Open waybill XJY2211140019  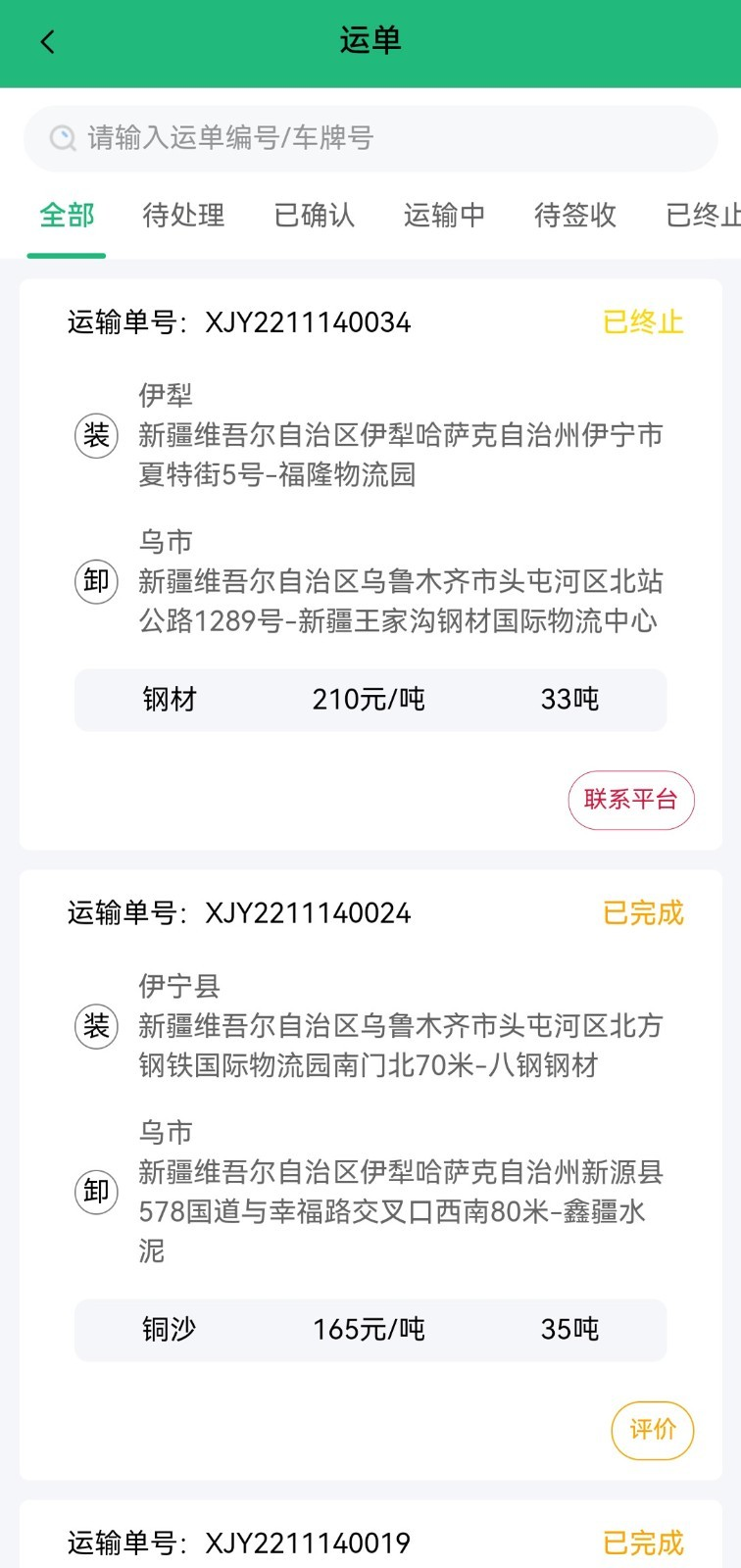coord(370,1542)
